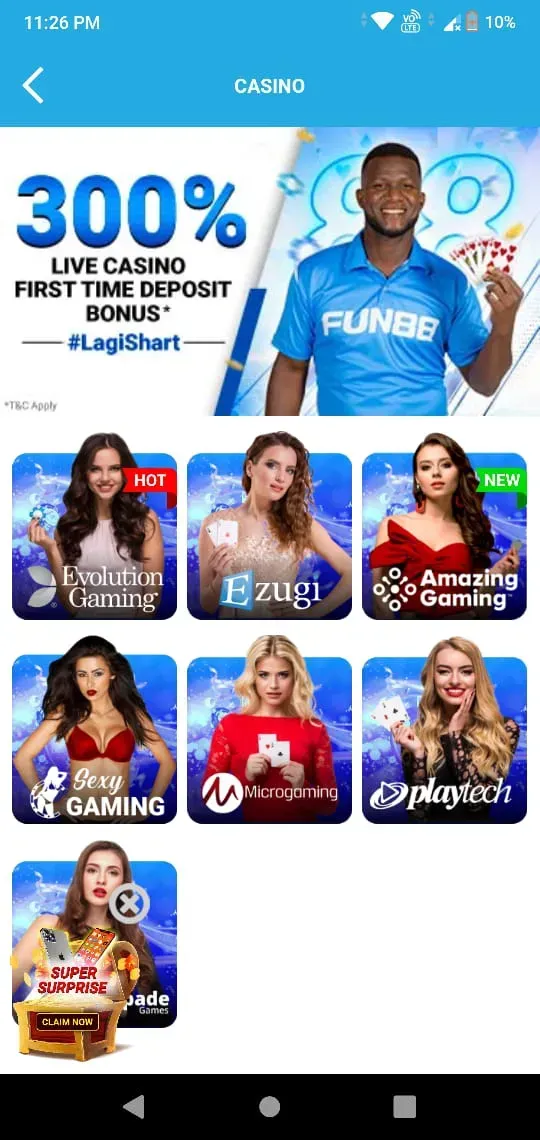Viewport: 540px width, 1140px height.
Task: Launch the Sexy Gaming lobby
Action: (94, 730)
